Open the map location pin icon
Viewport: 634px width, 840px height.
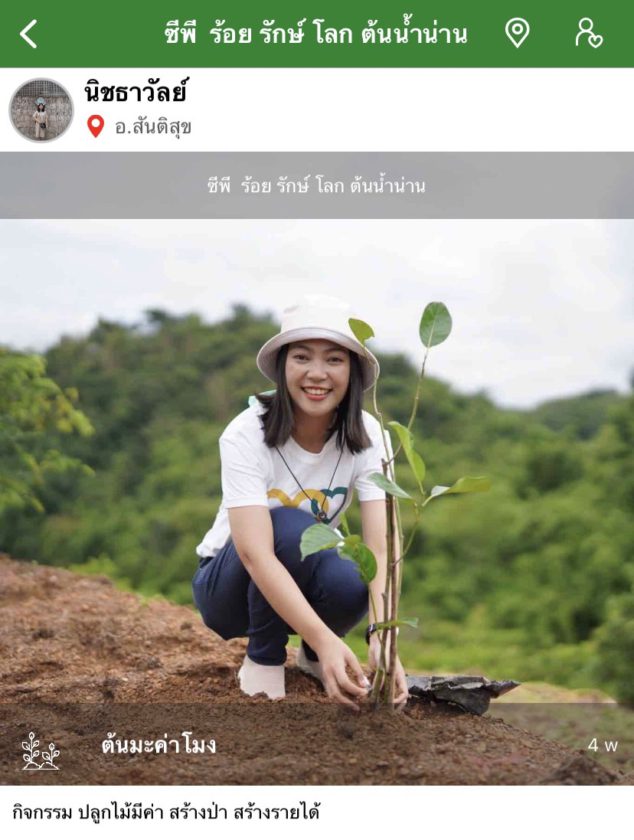[x=517, y=33]
